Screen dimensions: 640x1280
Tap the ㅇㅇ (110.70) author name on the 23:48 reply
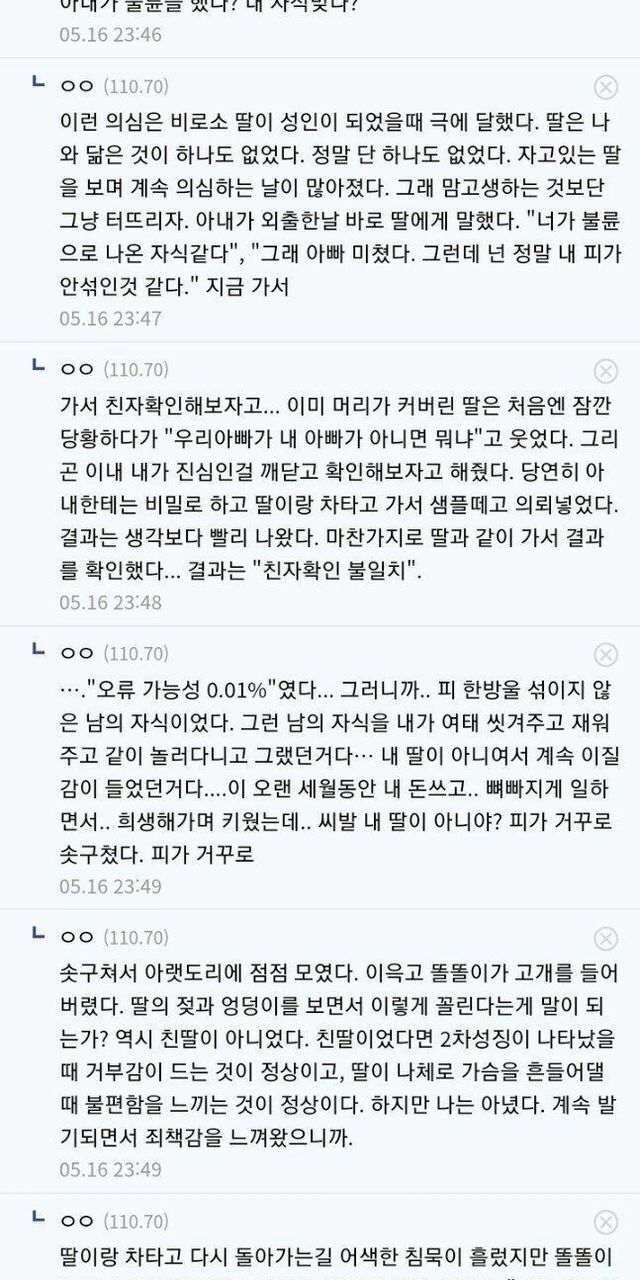(115, 370)
